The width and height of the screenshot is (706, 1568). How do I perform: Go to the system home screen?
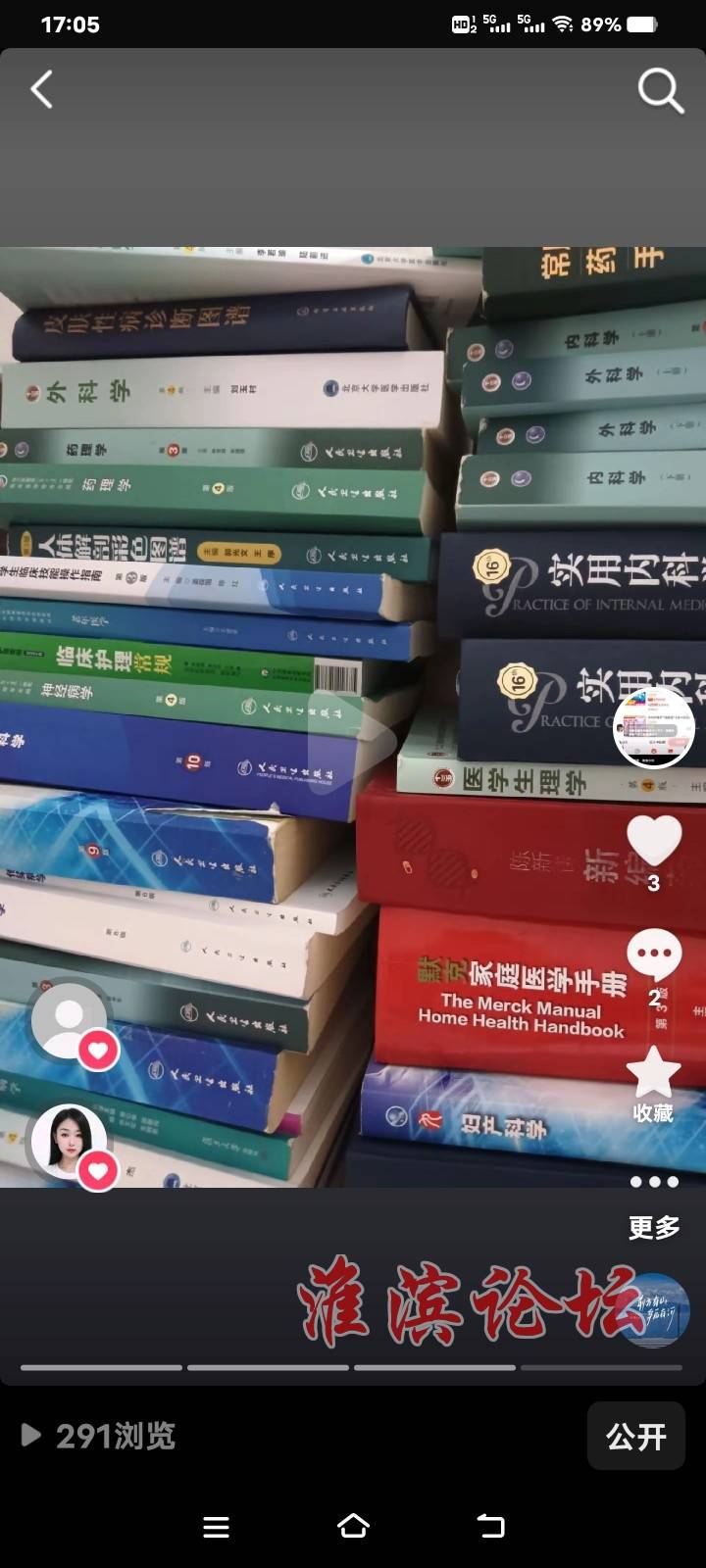[353, 1526]
